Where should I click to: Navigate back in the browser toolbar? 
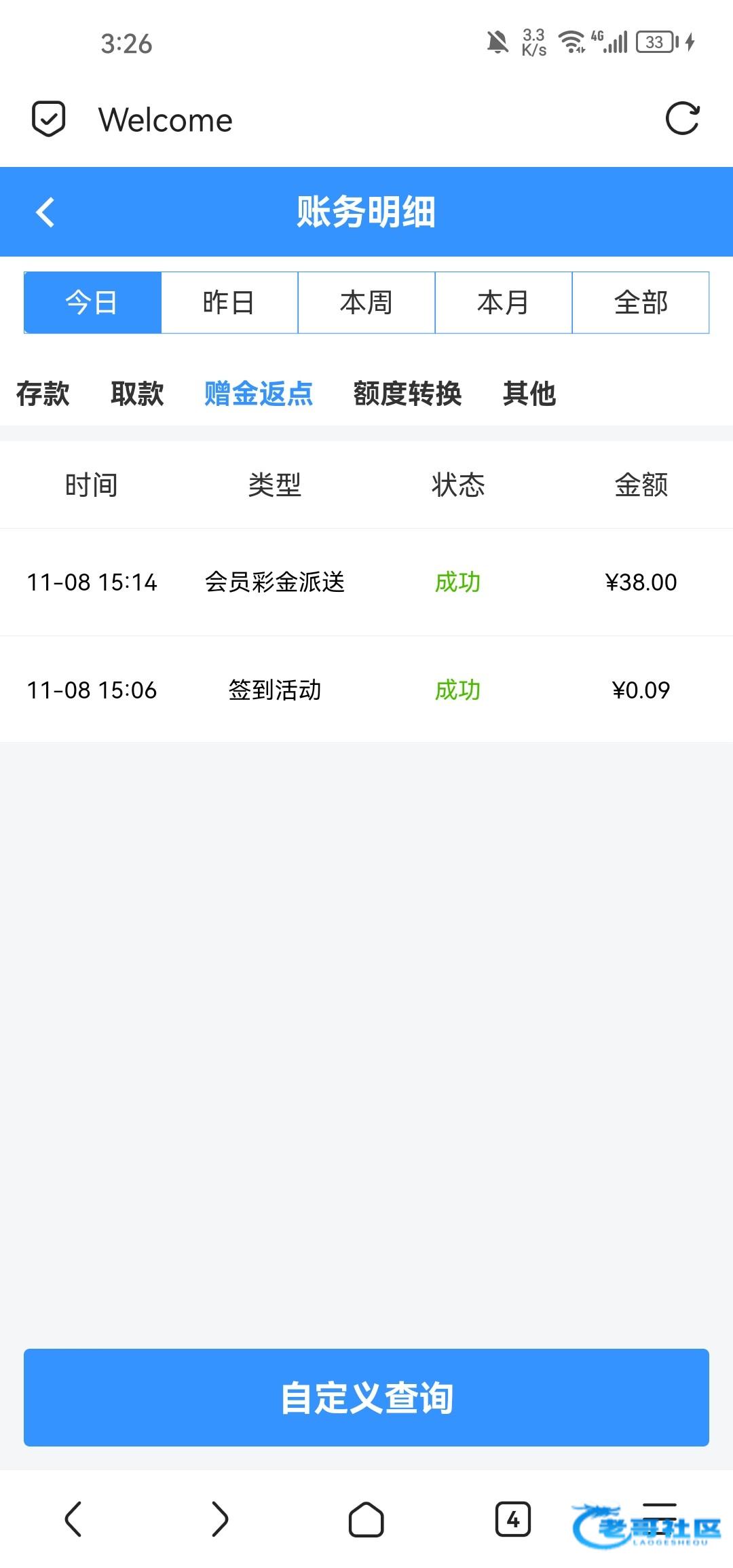[73, 1519]
